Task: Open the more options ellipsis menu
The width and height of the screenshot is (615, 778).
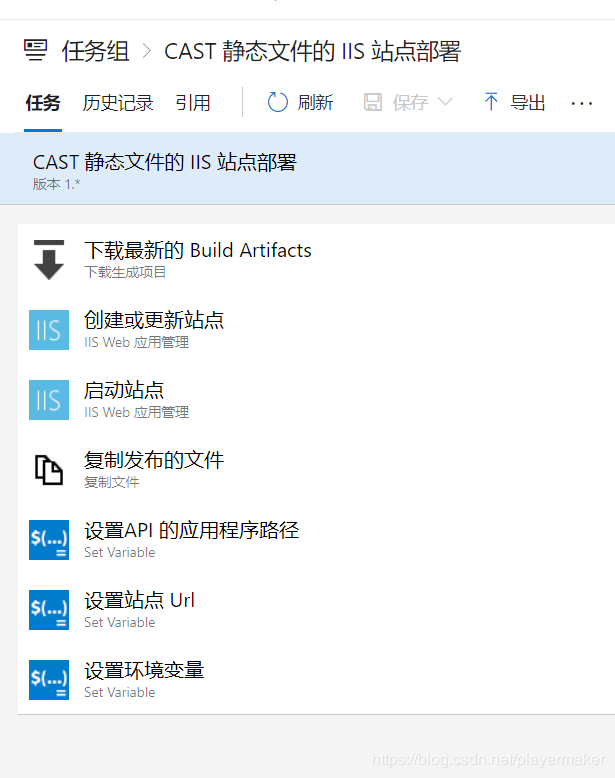Action: point(581,103)
